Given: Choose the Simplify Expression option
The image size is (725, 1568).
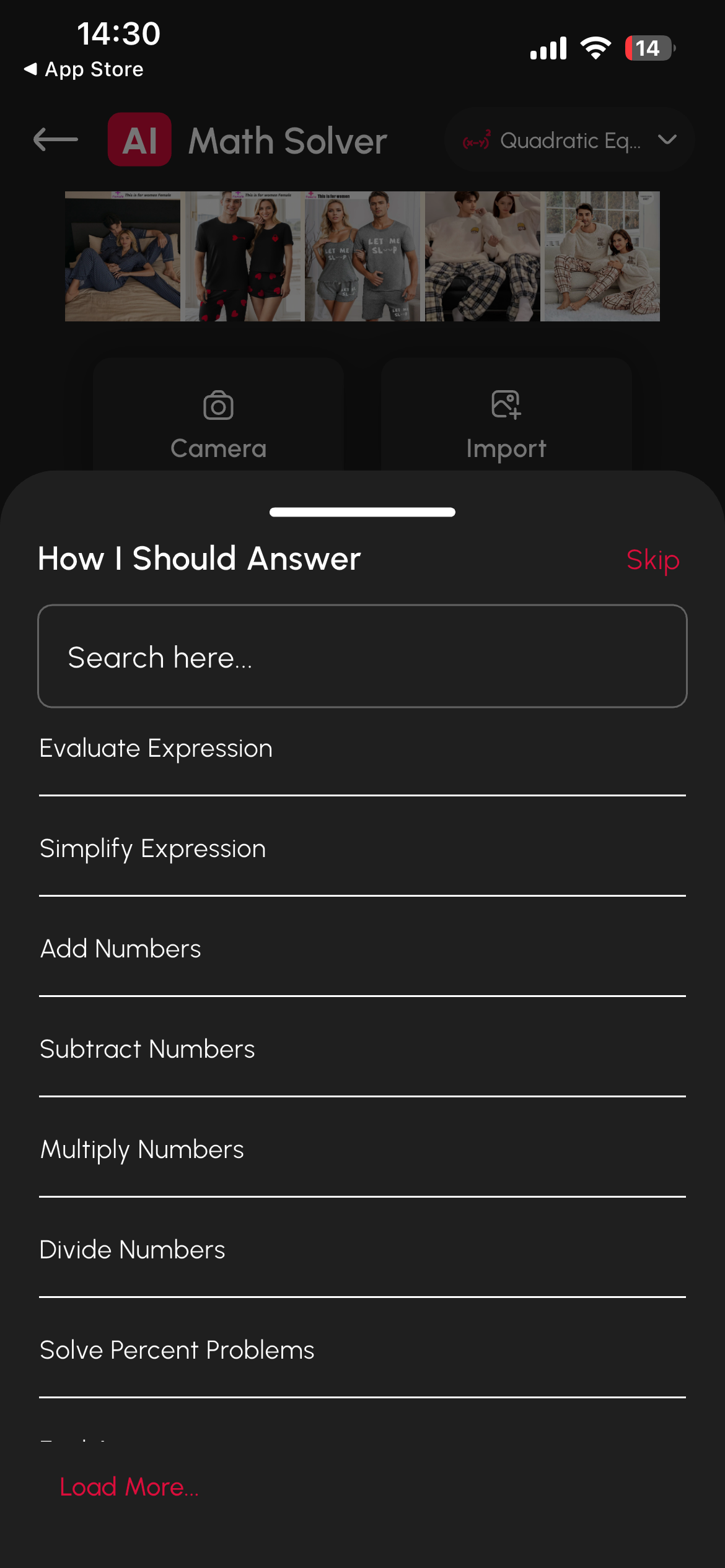Looking at the screenshot, I should click(x=152, y=848).
